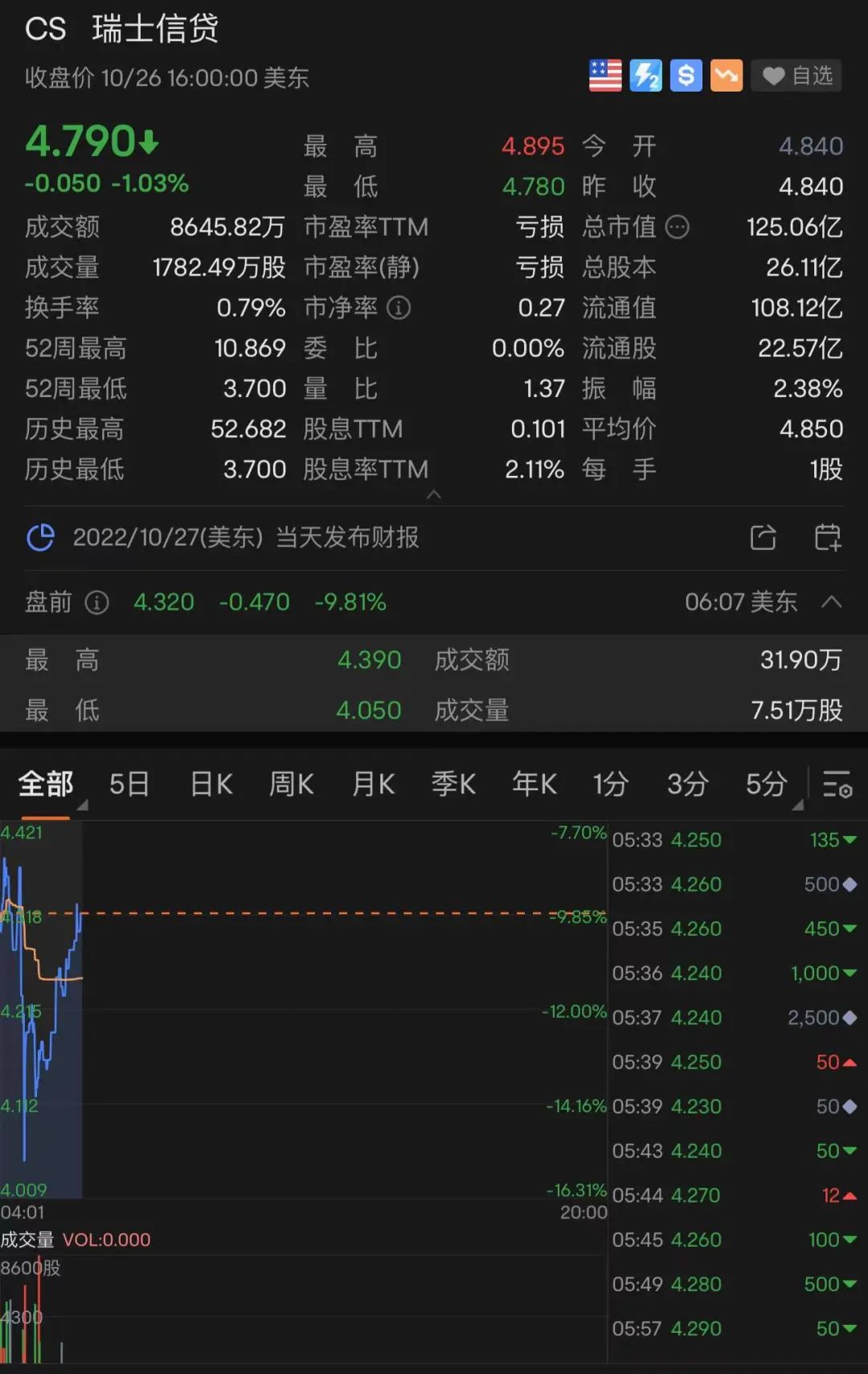Open the 市净率 info tooltip icon
Viewport: 868px width, 1374px height.
pos(399,308)
